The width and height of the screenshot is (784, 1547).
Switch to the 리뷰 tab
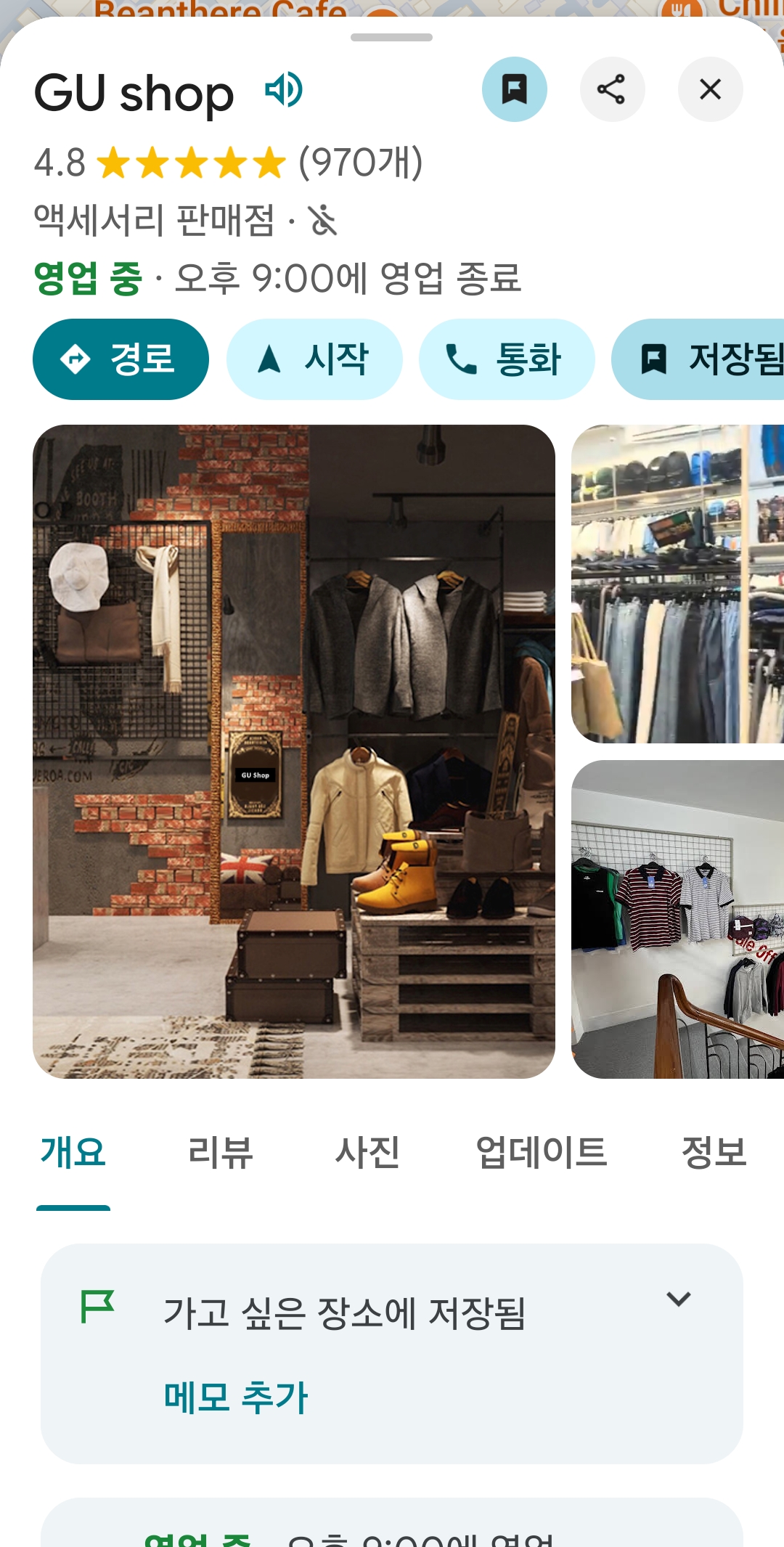[220, 1152]
